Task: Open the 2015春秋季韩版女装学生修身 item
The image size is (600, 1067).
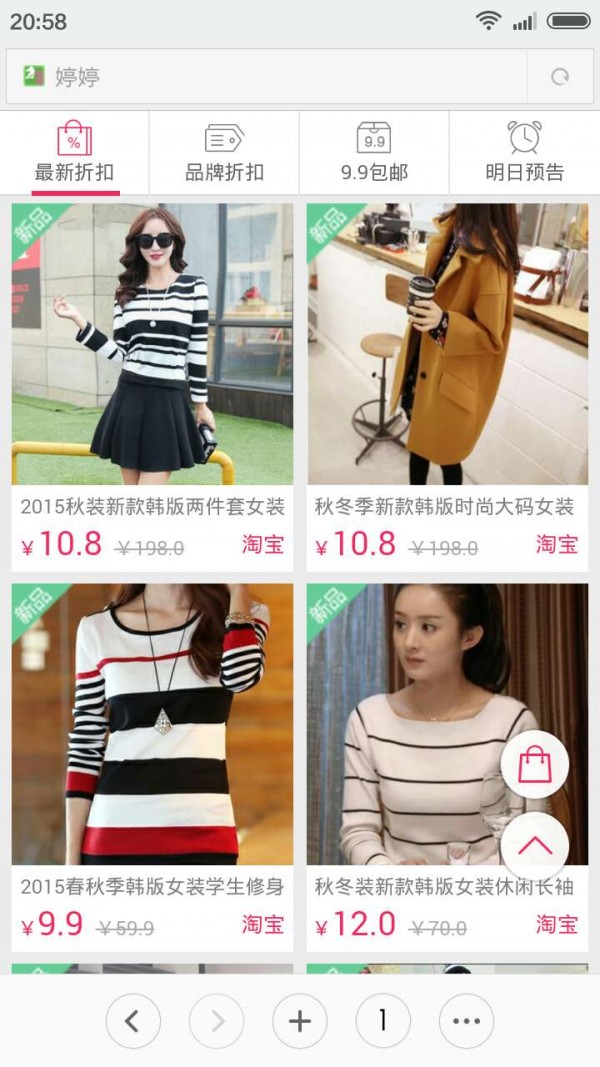Action: (152, 725)
